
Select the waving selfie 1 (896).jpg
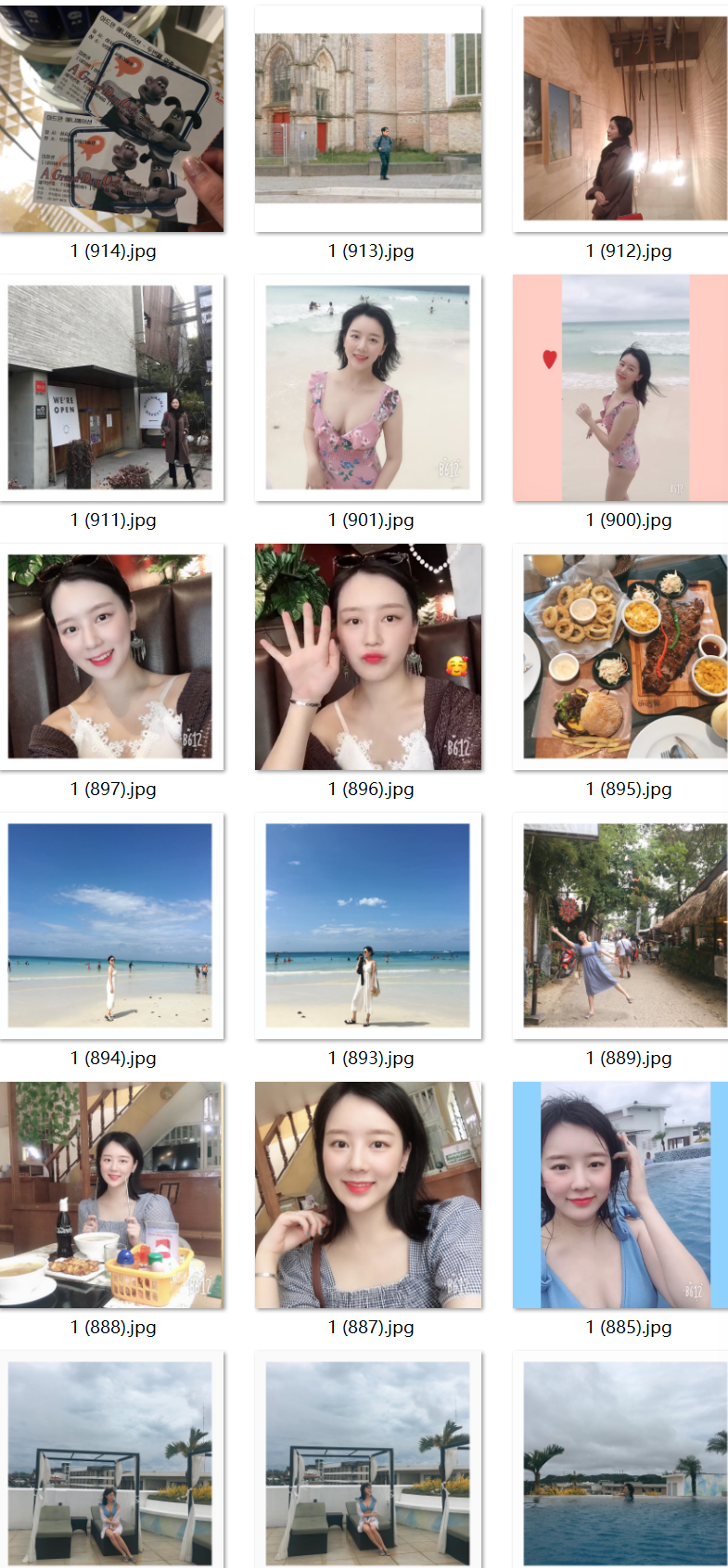(368, 656)
